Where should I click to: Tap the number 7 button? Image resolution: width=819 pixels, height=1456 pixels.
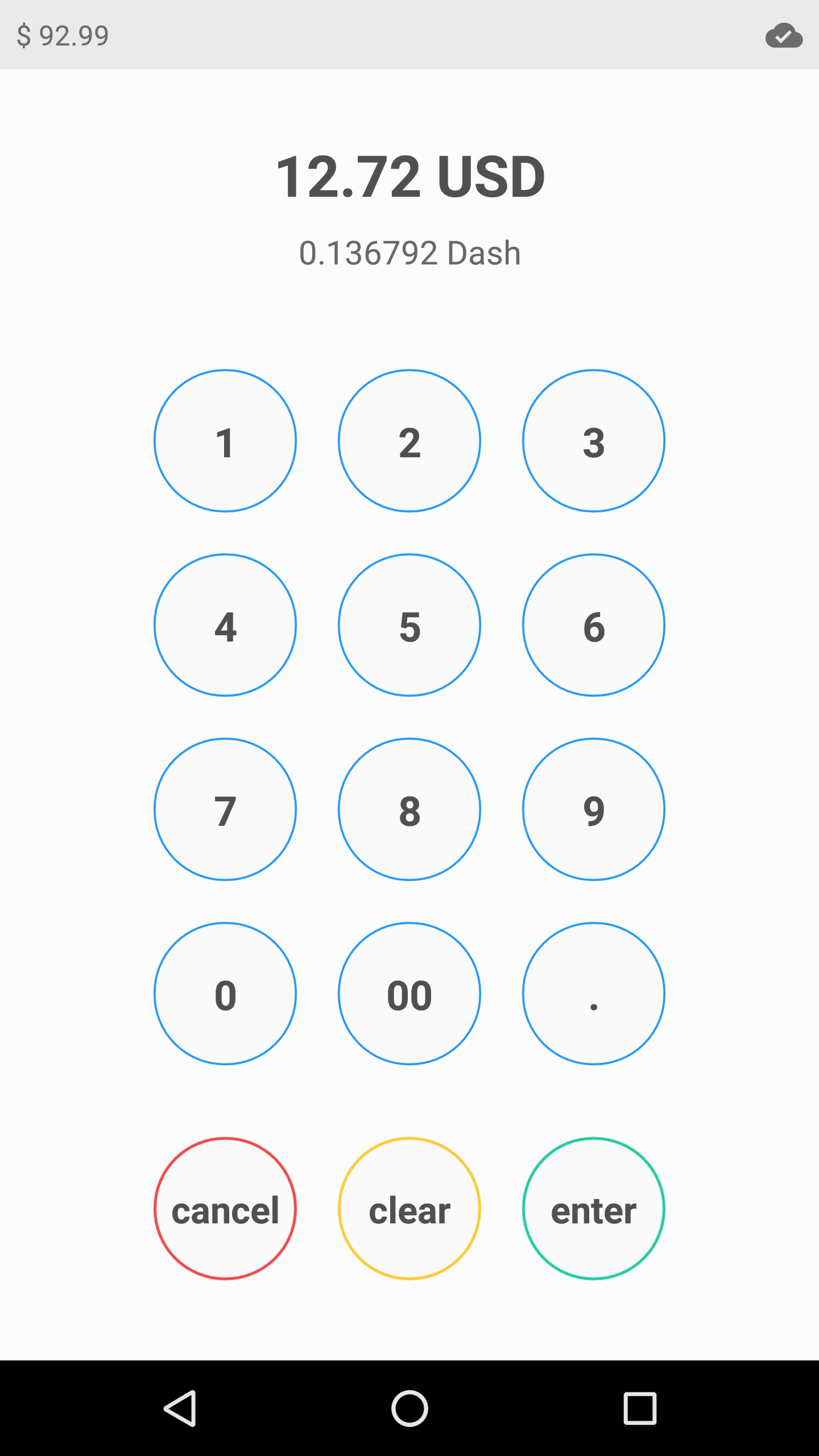pos(225,809)
